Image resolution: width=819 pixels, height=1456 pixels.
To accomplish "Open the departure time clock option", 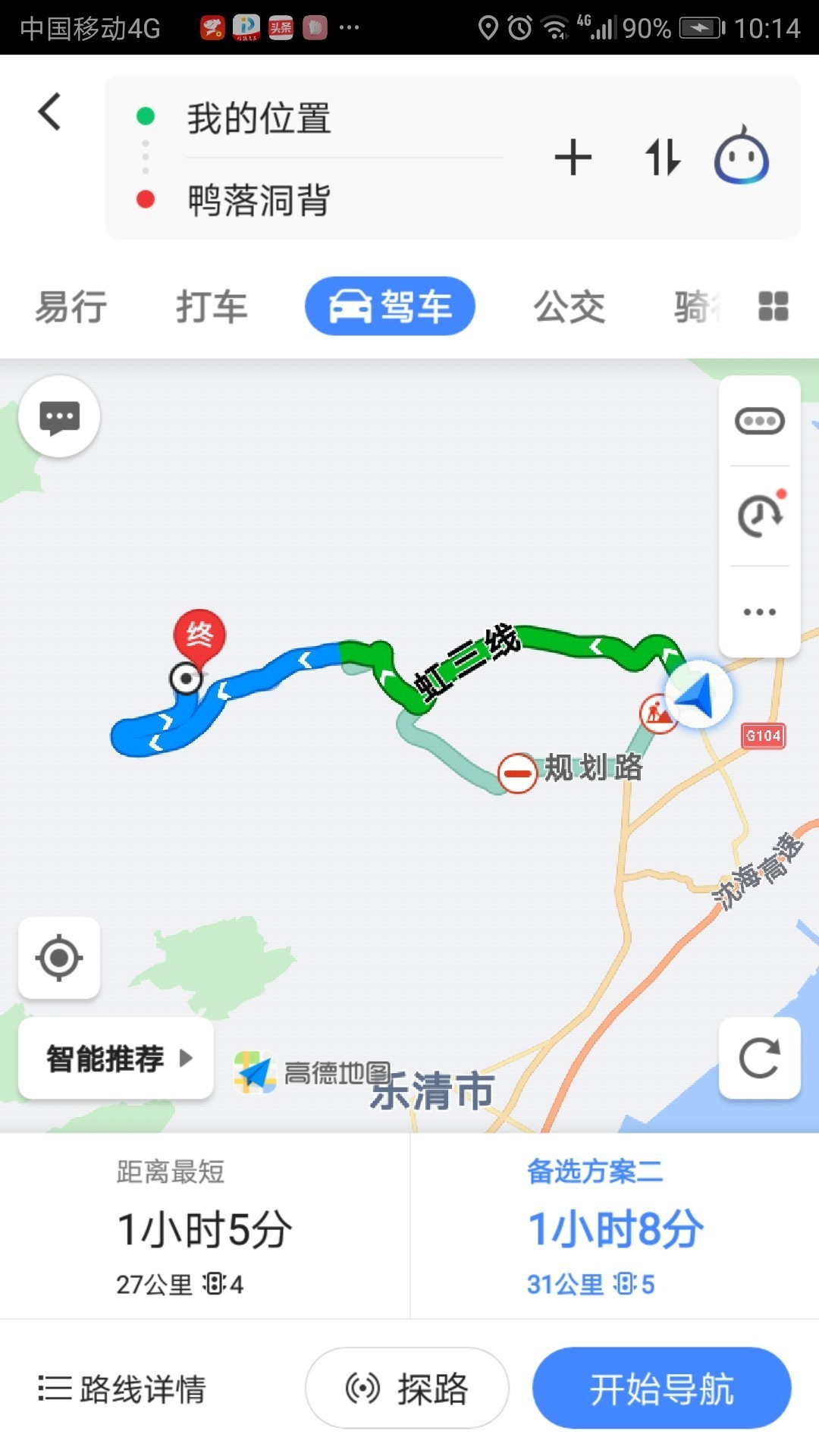I will tap(759, 516).
